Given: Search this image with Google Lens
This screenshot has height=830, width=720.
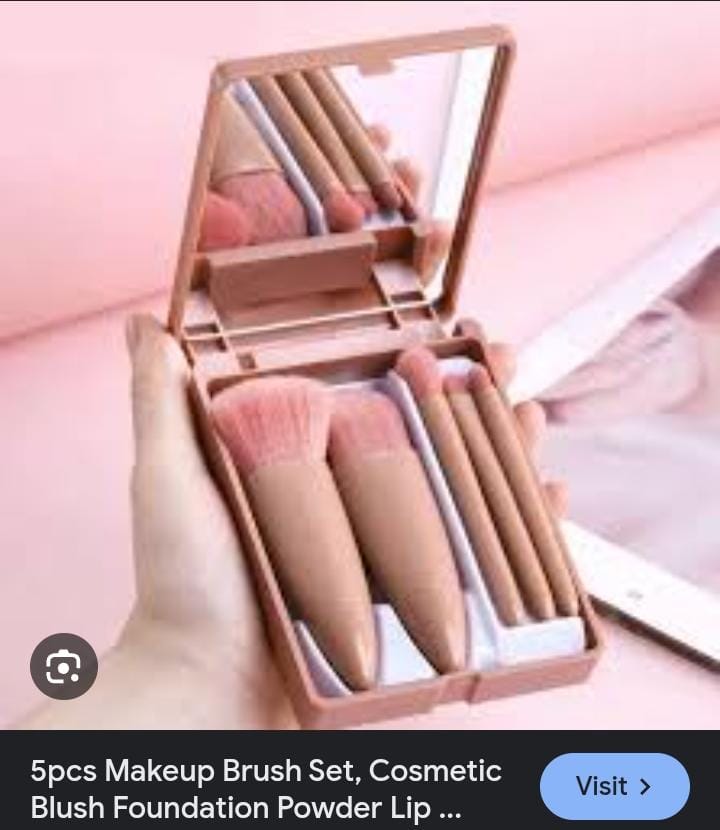Looking at the screenshot, I should [64, 666].
